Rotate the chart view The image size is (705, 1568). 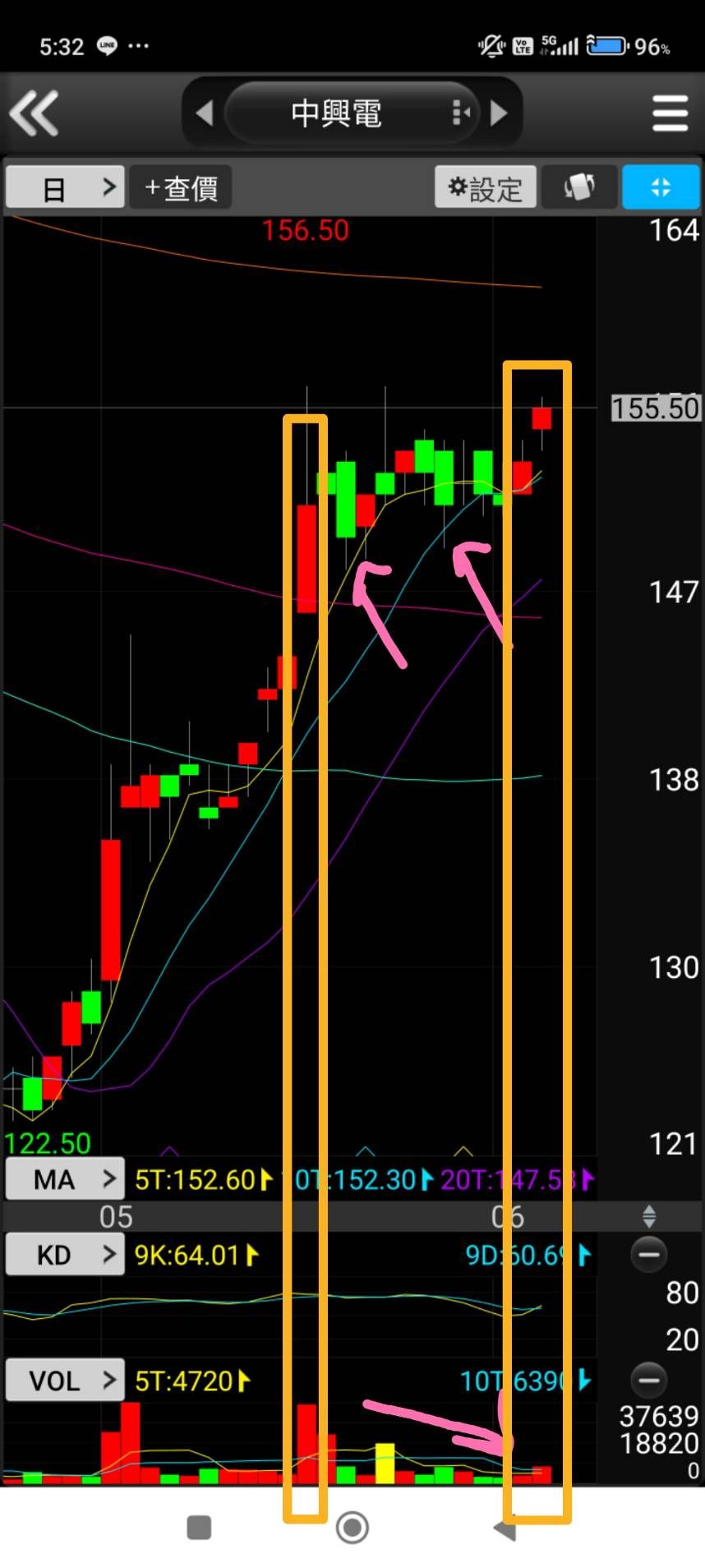[x=579, y=187]
